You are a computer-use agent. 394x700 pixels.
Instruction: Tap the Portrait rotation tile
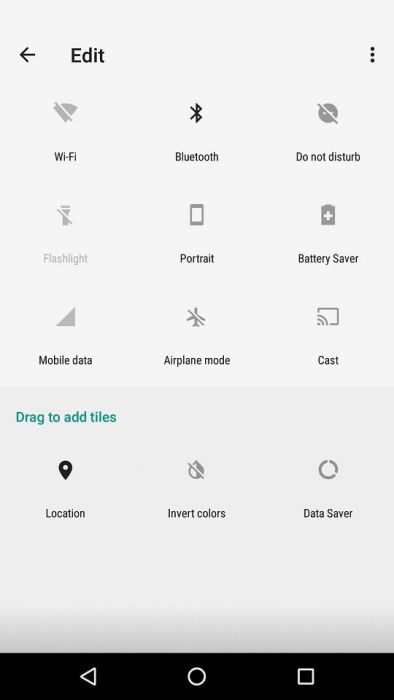tap(196, 233)
